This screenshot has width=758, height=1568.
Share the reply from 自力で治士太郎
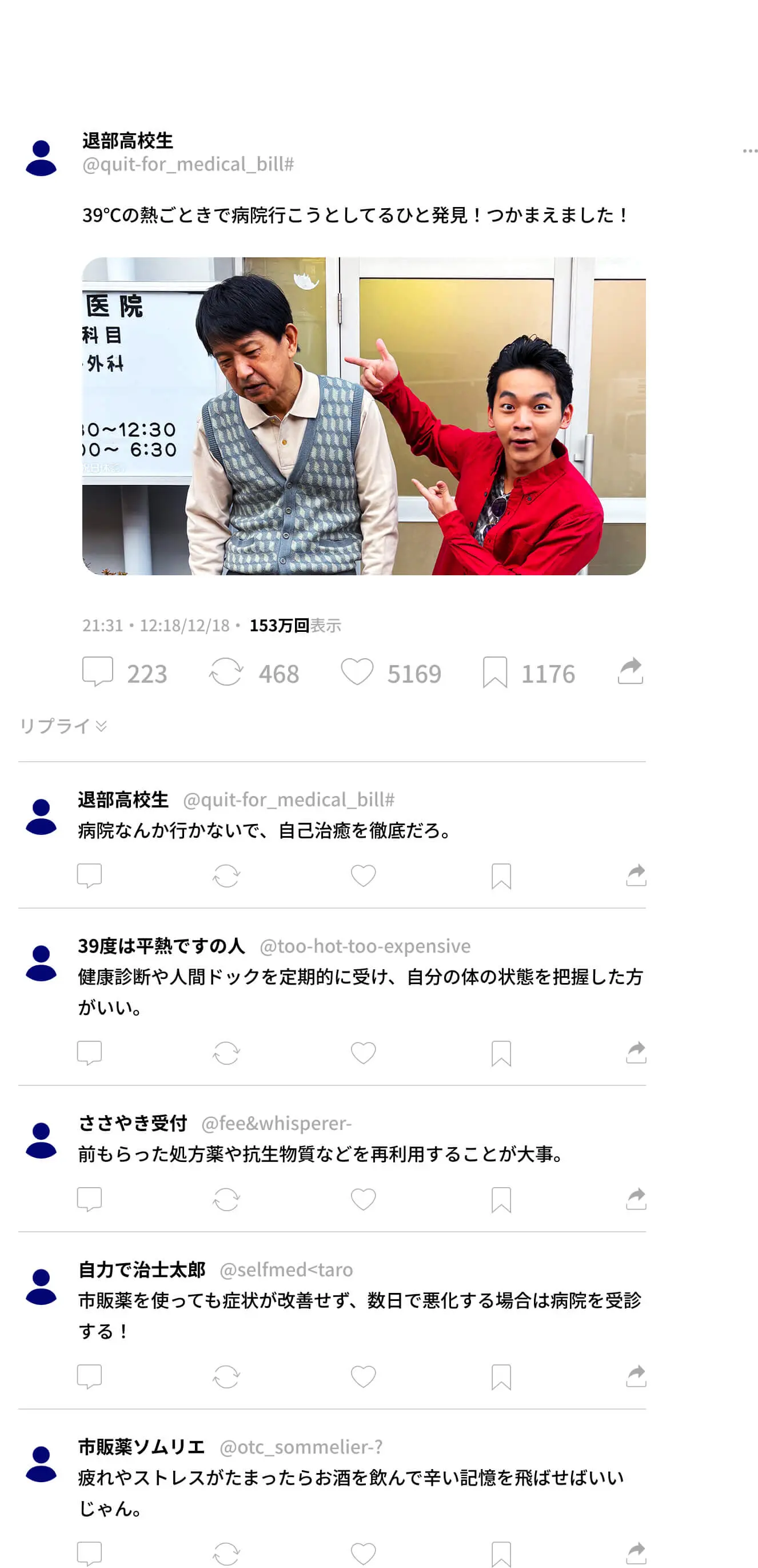636,1376
